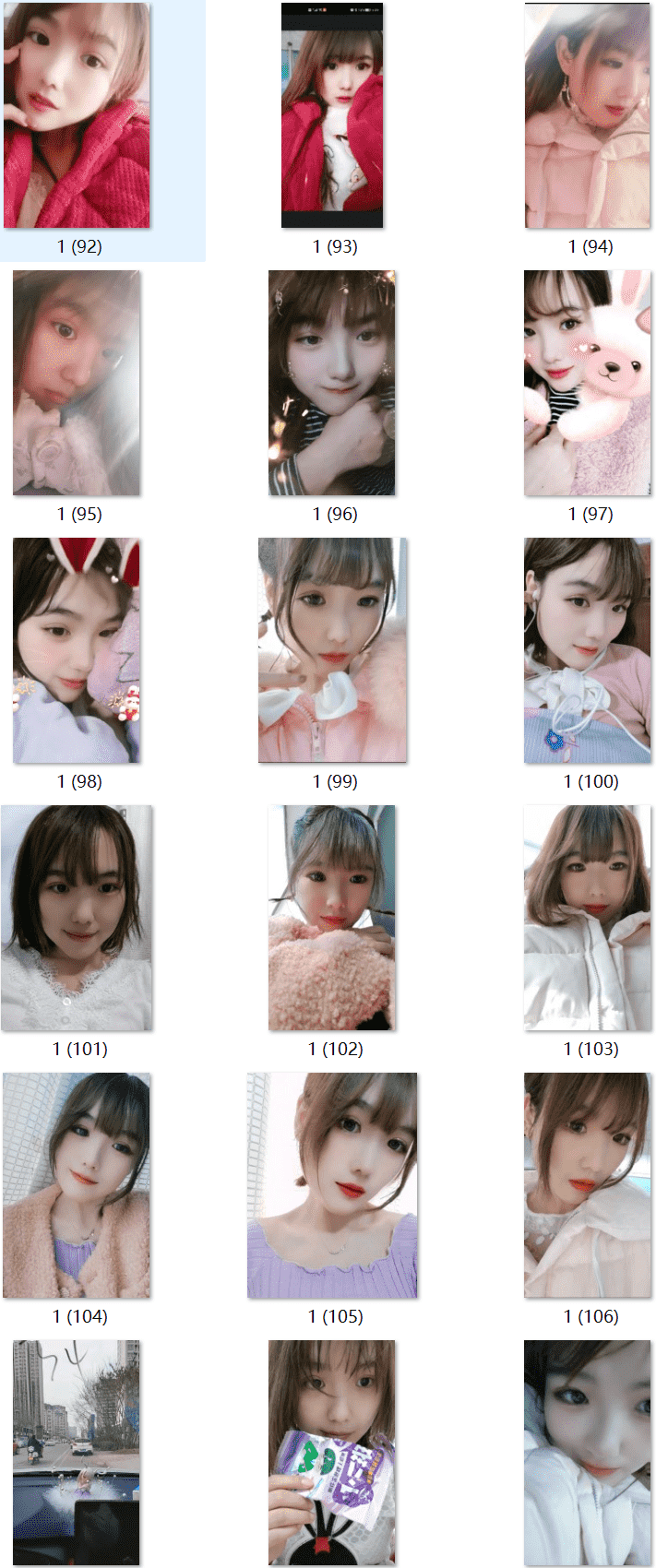
Task: Tap the thumbnail named 1 (102)
Action: [x=332, y=918]
